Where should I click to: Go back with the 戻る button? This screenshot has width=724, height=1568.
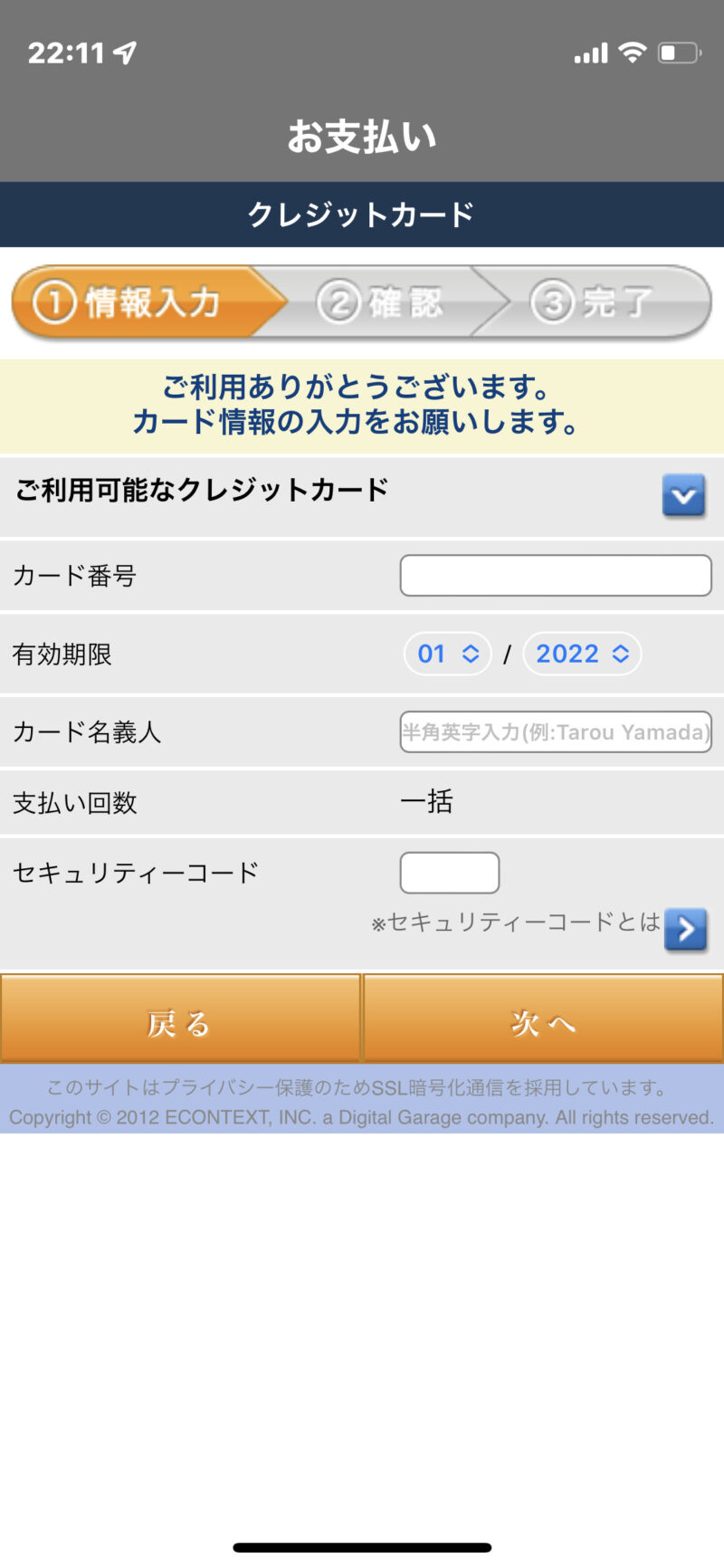pyautogui.click(x=180, y=1018)
